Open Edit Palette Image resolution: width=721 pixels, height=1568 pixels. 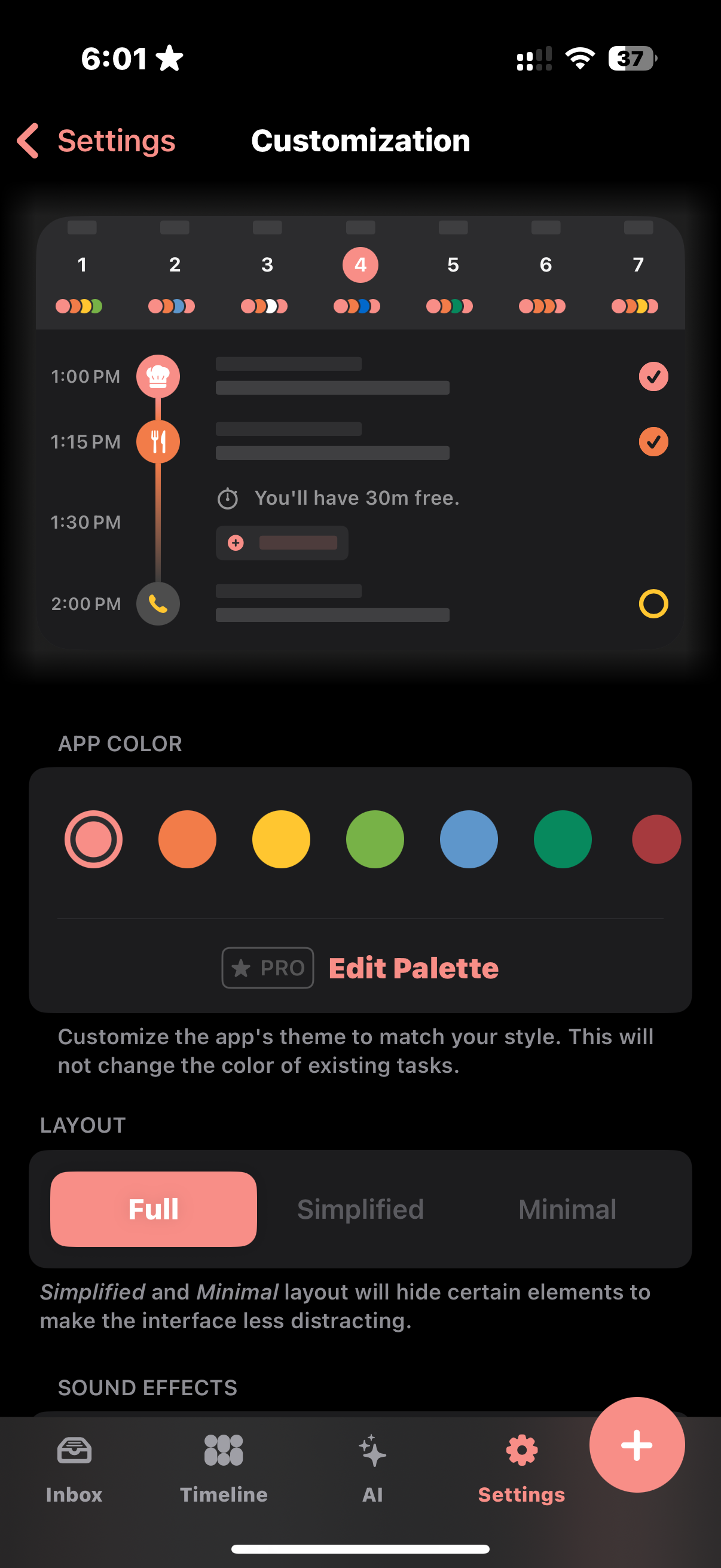pyautogui.click(x=413, y=968)
